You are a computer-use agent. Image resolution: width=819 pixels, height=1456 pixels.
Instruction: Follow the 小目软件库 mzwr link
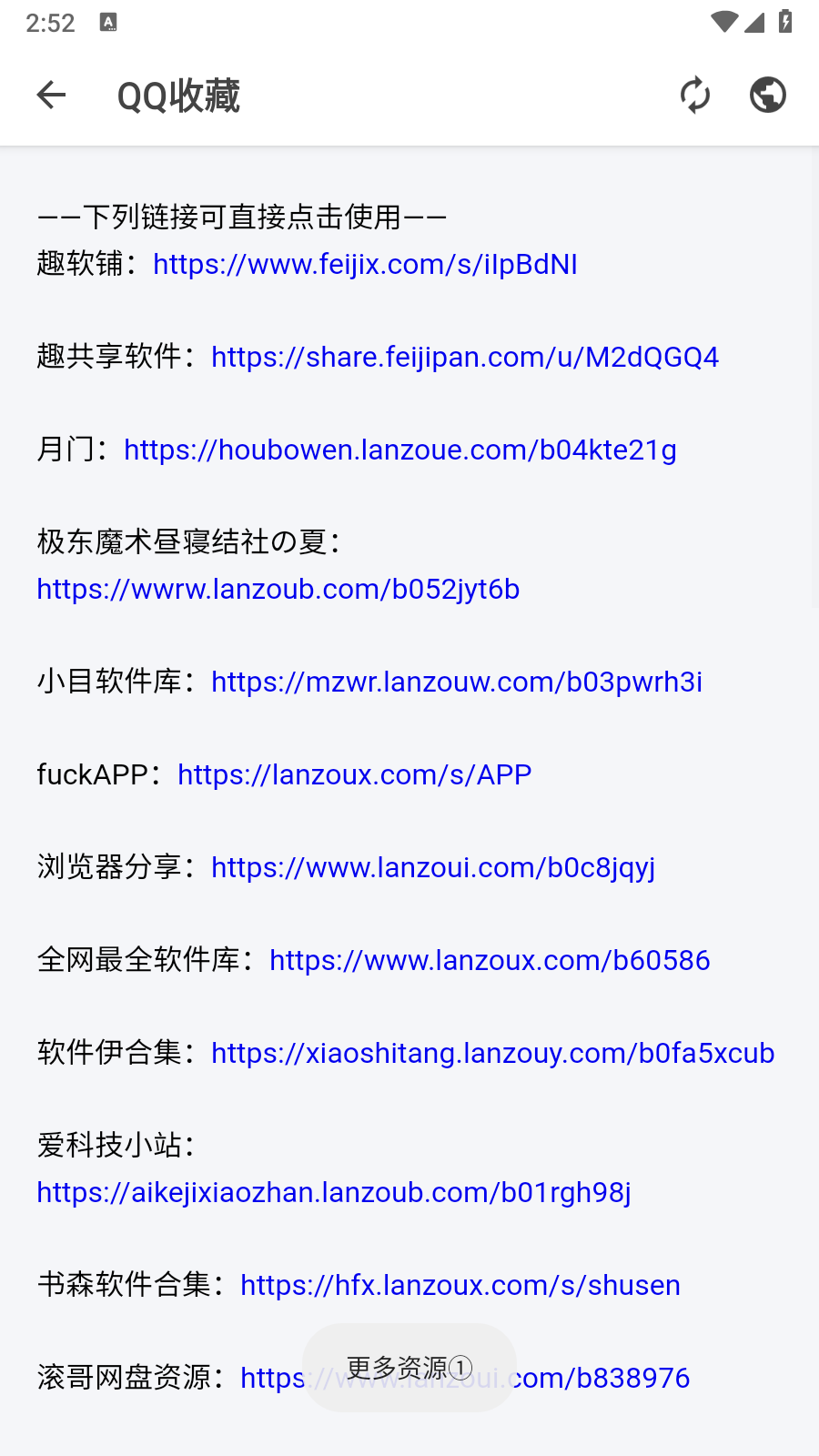tap(456, 682)
